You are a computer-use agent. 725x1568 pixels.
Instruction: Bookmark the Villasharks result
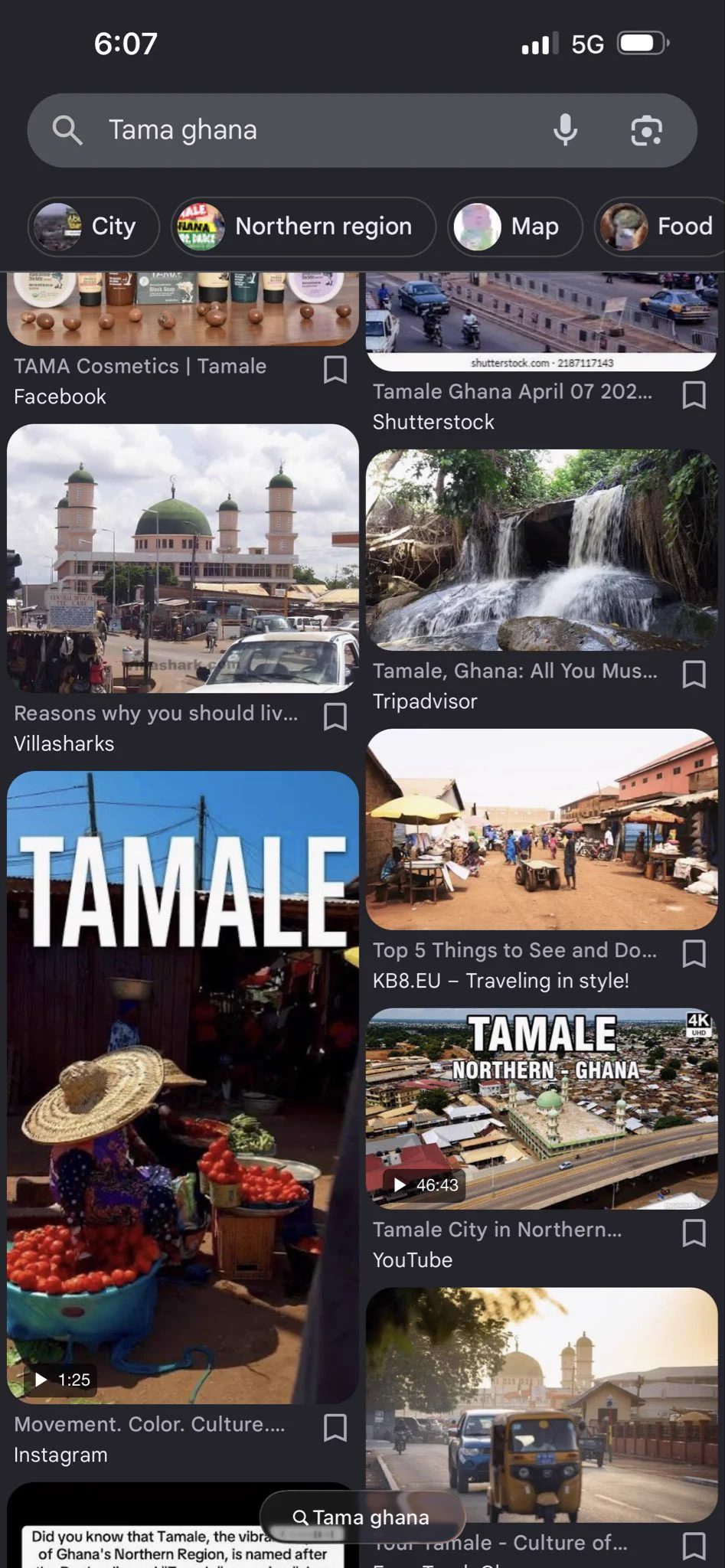click(335, 717)
